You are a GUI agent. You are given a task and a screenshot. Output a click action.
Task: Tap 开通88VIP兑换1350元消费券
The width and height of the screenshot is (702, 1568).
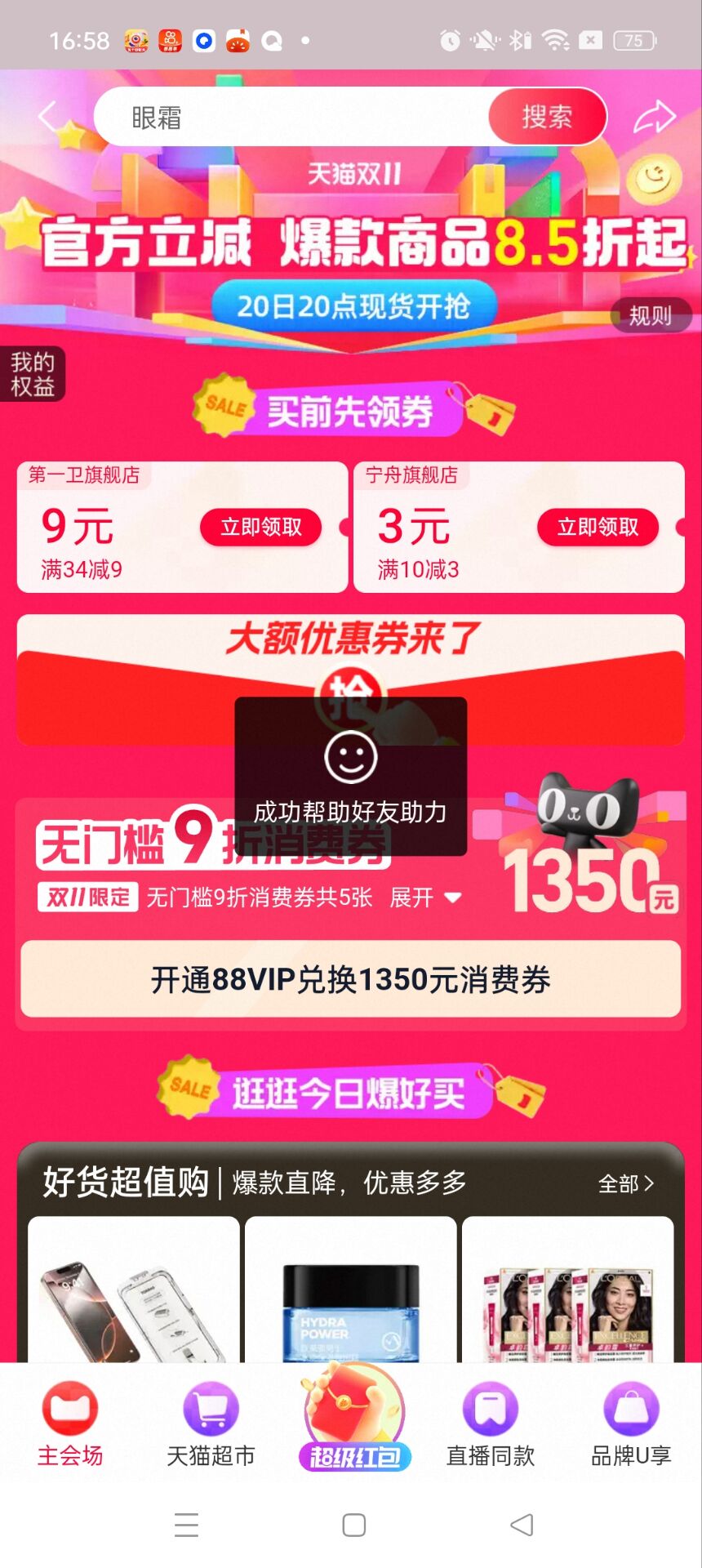(x=350, y=979)
